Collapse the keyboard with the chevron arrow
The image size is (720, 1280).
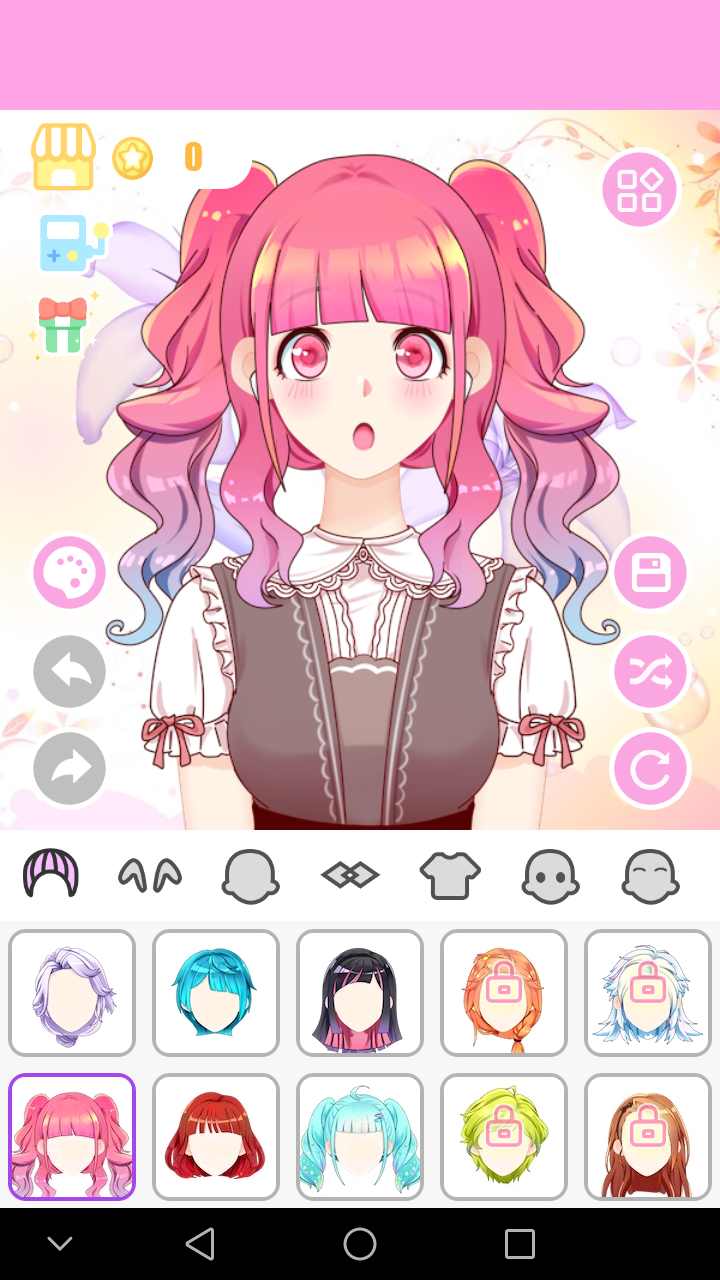[60, 1243]
